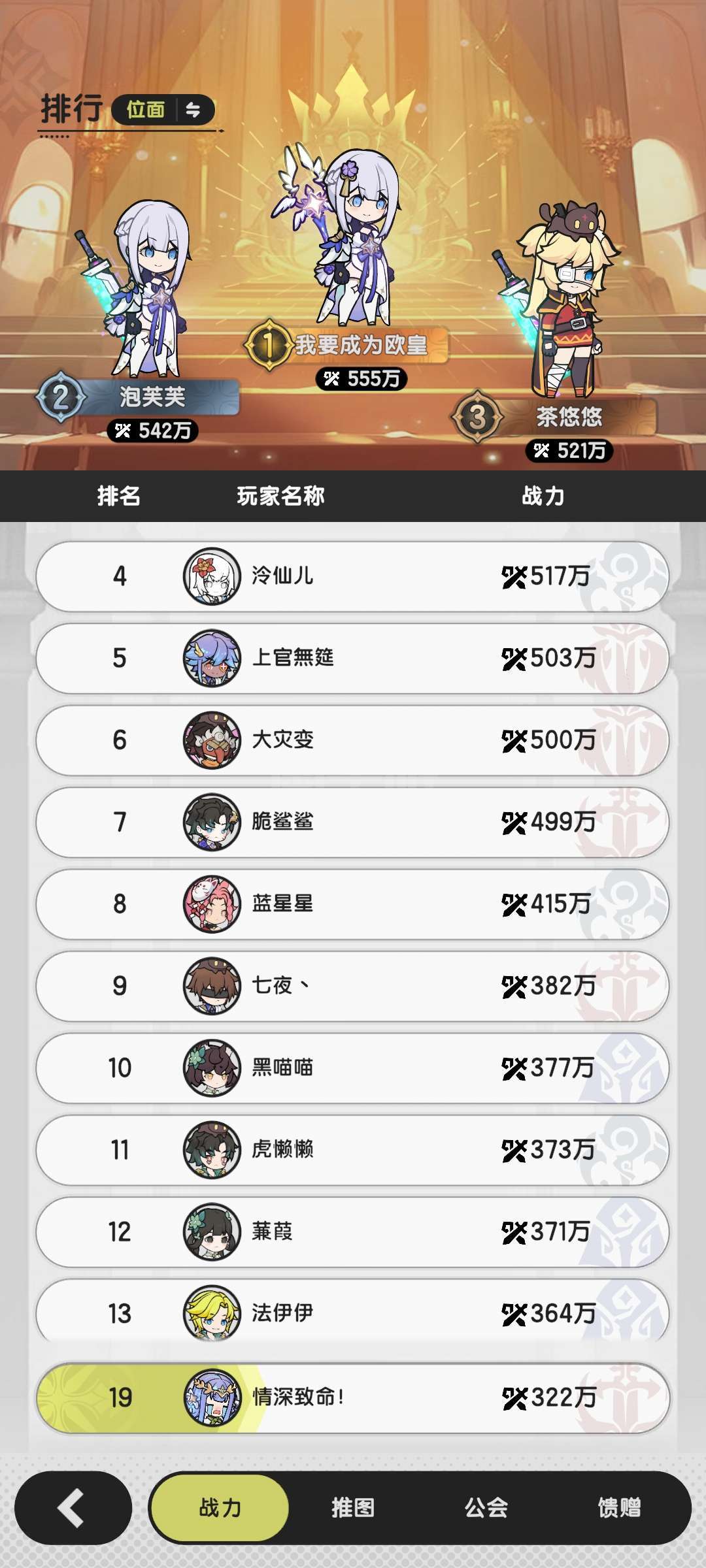Tap rank 7 player 脆鲨鲨

coord(352,822)
